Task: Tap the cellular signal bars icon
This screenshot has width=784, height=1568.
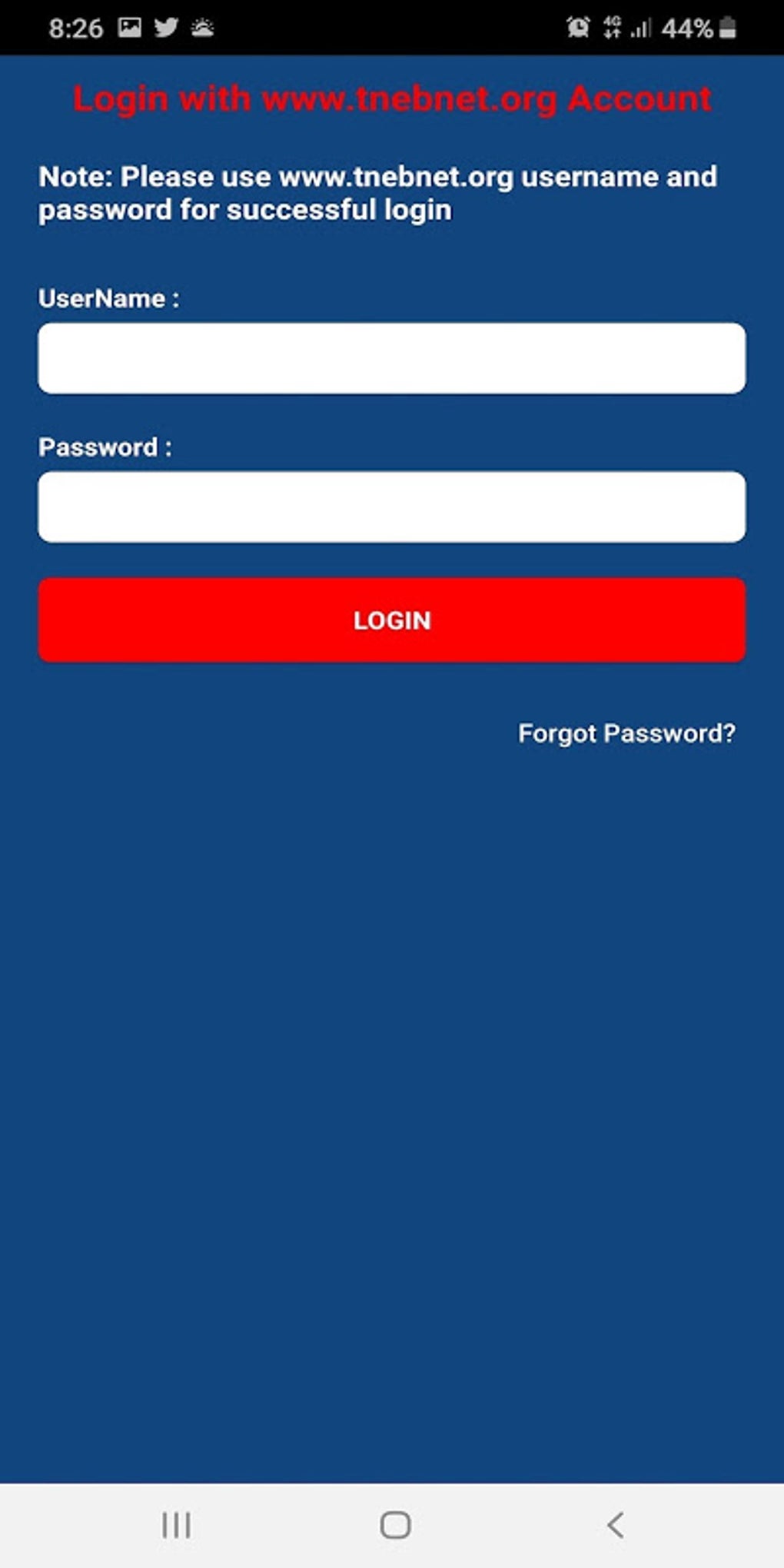Action: click(641, 27)
